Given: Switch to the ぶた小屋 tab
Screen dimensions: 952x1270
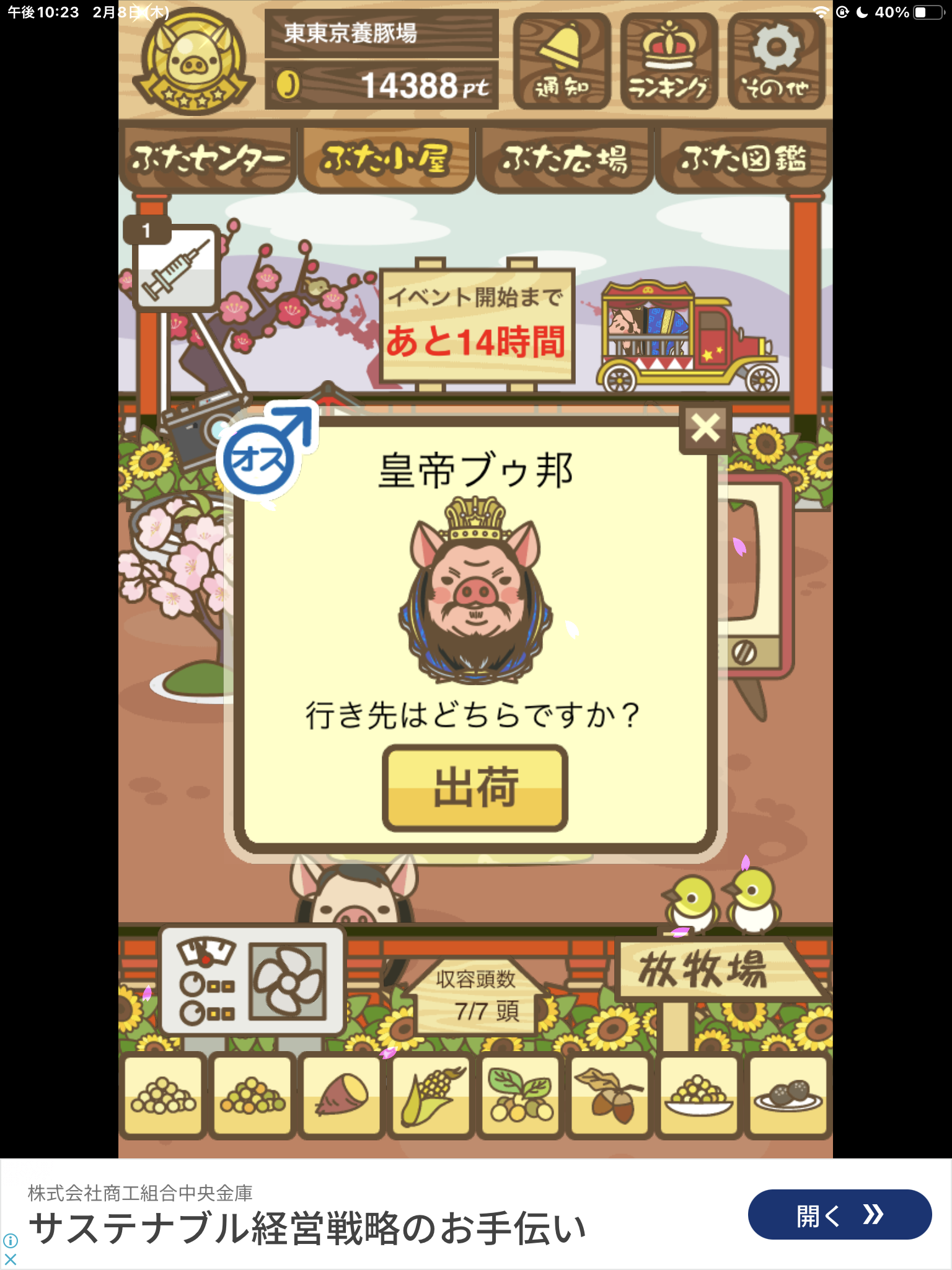Looking at the screenshot, I should 386,160.
